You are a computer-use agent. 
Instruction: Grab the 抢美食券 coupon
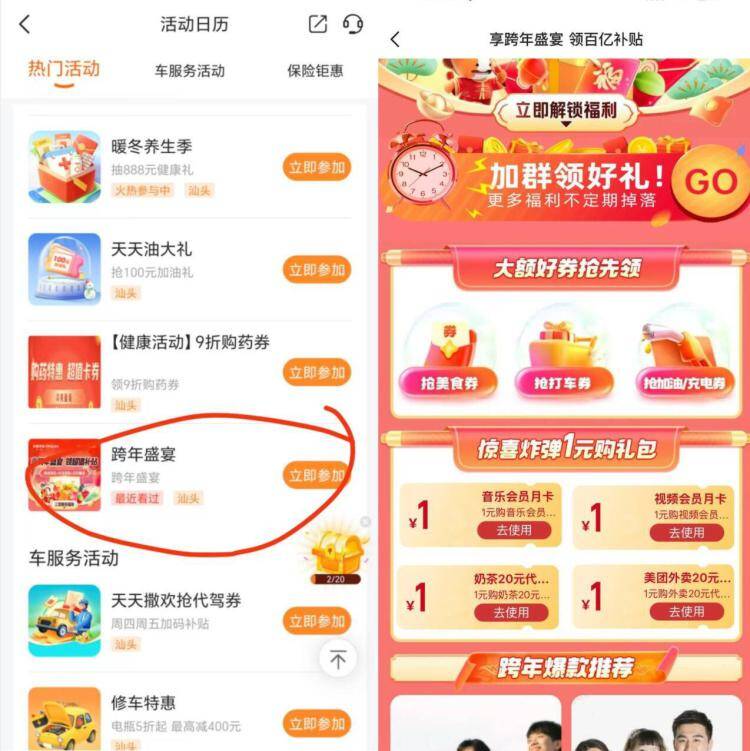click(449, 383)
